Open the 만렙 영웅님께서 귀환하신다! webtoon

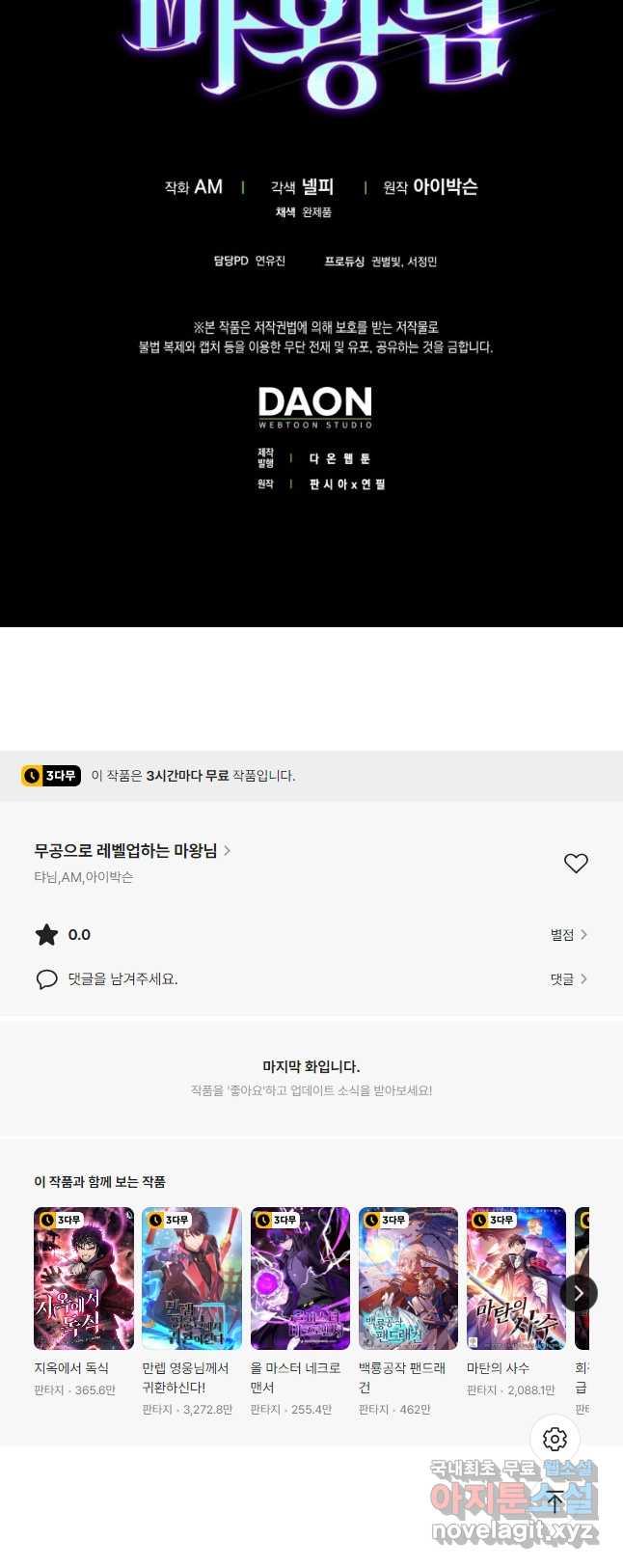pyautogui.click(x=192, y=1279)
